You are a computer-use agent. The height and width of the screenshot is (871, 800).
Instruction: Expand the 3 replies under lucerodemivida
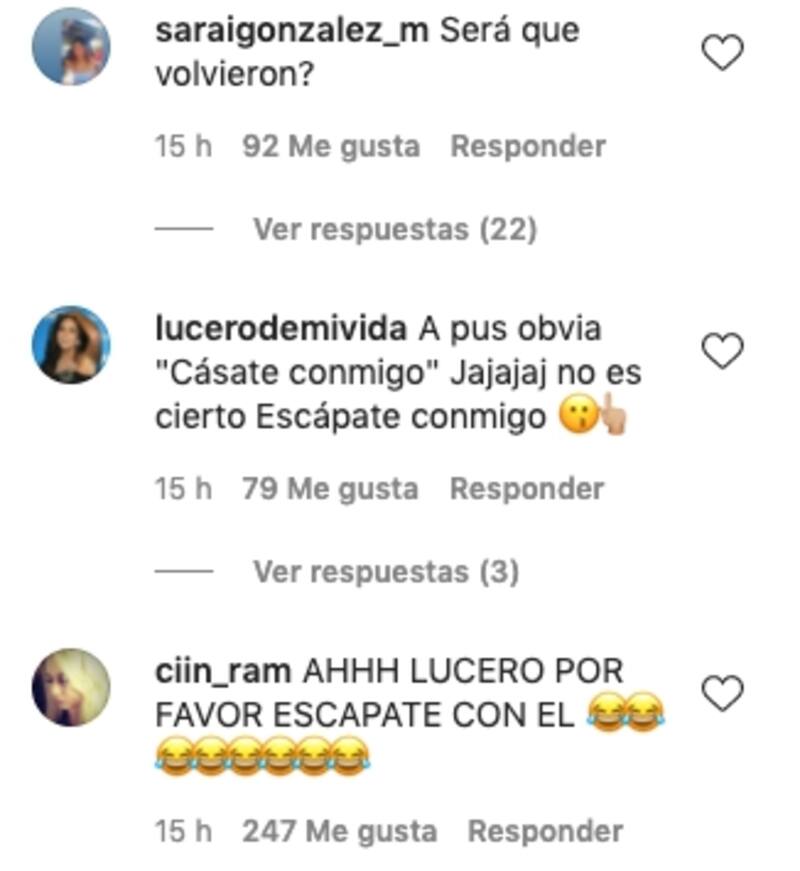(385, 572)
